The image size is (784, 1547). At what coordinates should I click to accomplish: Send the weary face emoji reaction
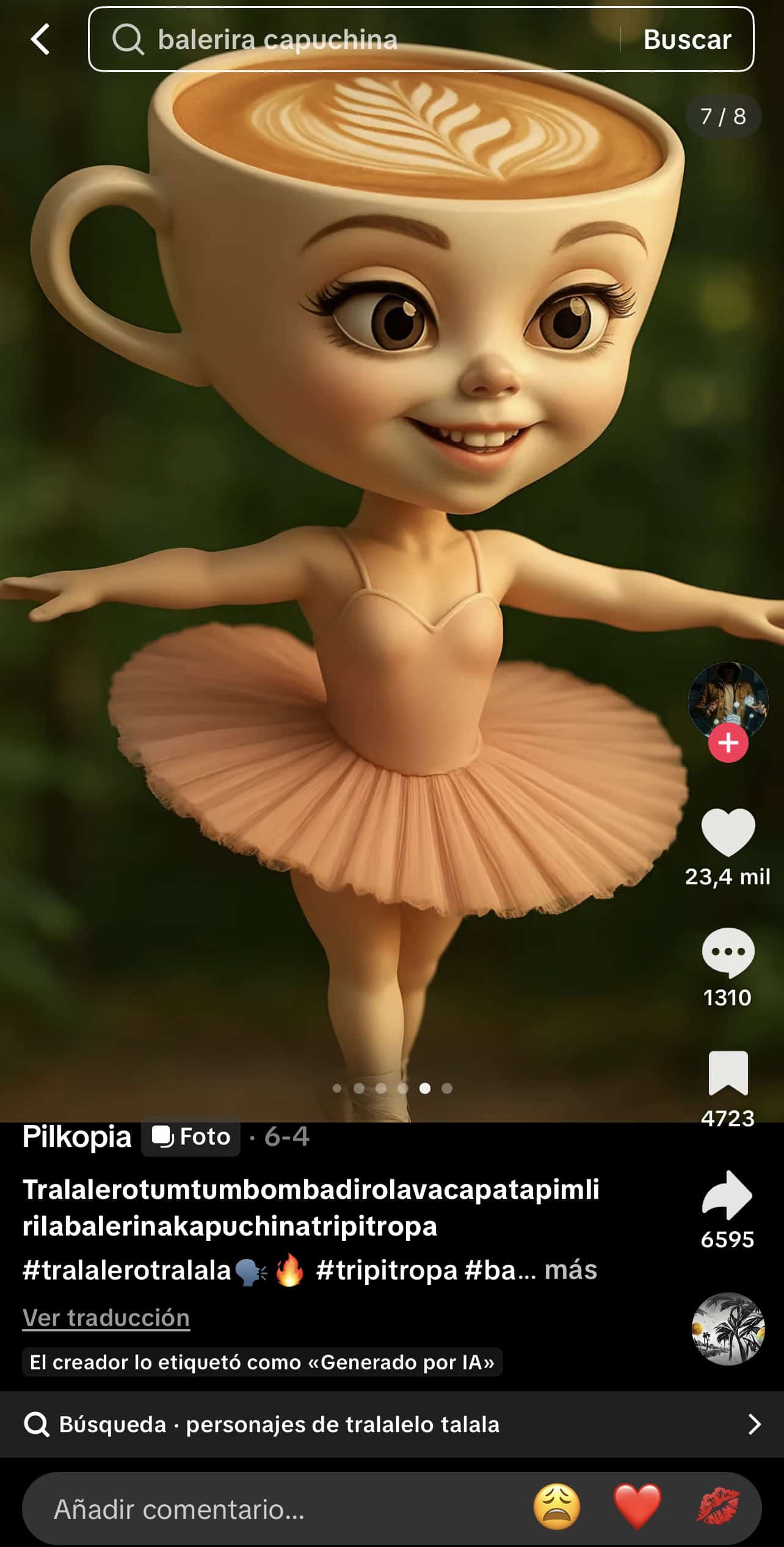click(556, 1507)
